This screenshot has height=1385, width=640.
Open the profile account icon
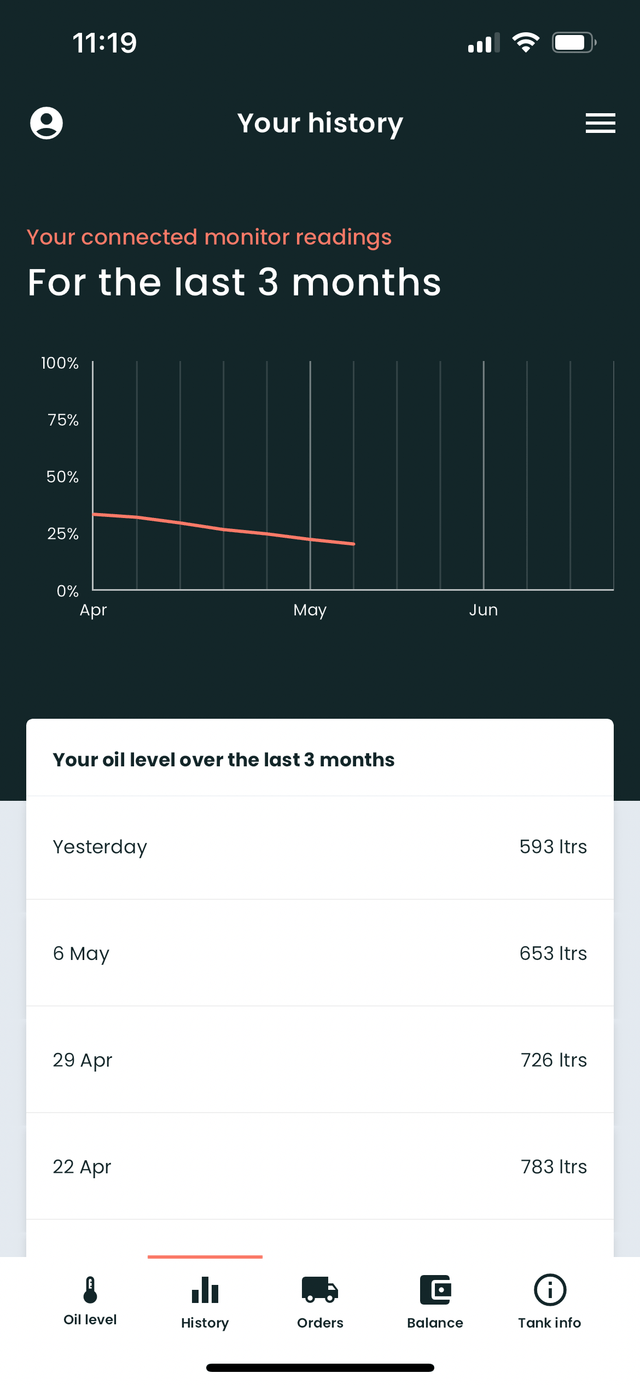pos(46,123)
